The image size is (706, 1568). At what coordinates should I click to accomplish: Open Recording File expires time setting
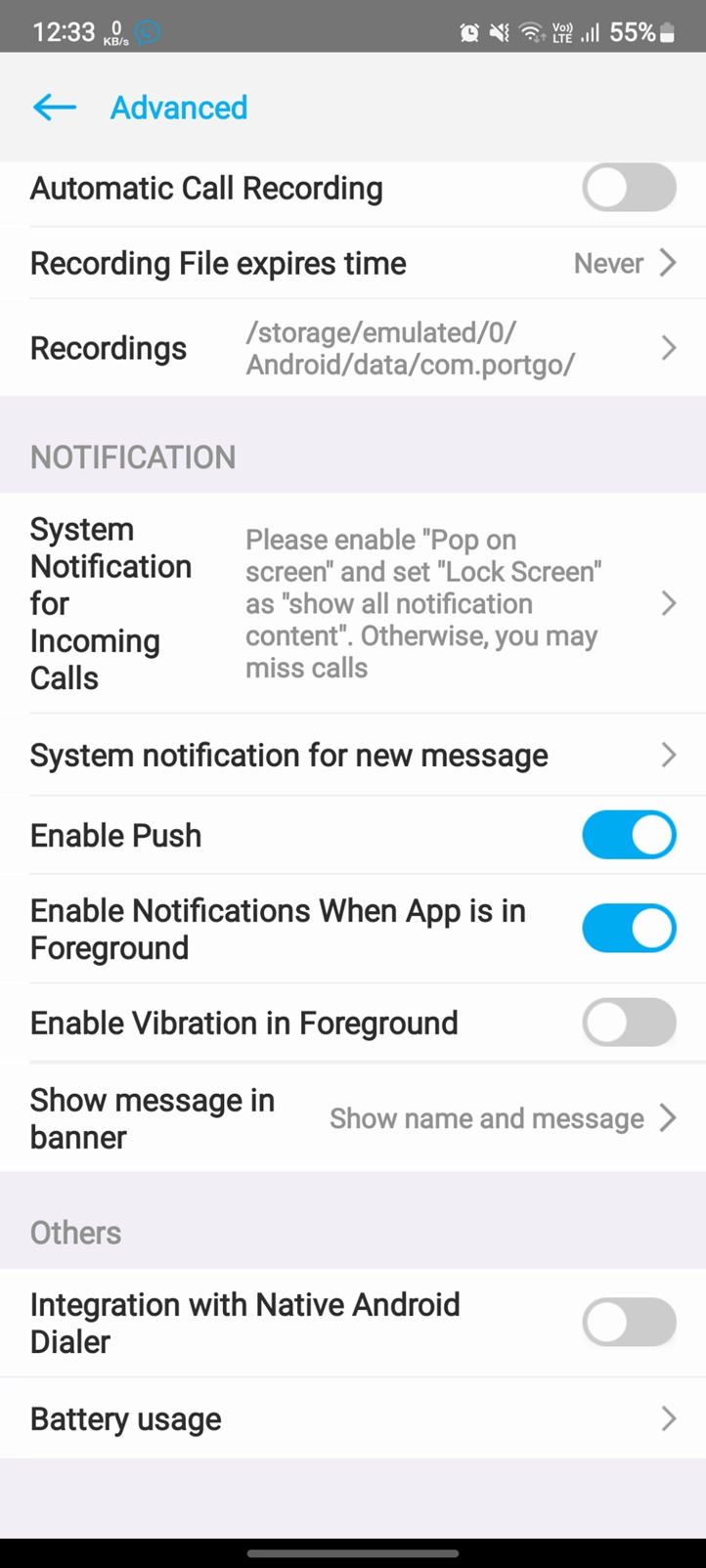(x=352, y=263)
